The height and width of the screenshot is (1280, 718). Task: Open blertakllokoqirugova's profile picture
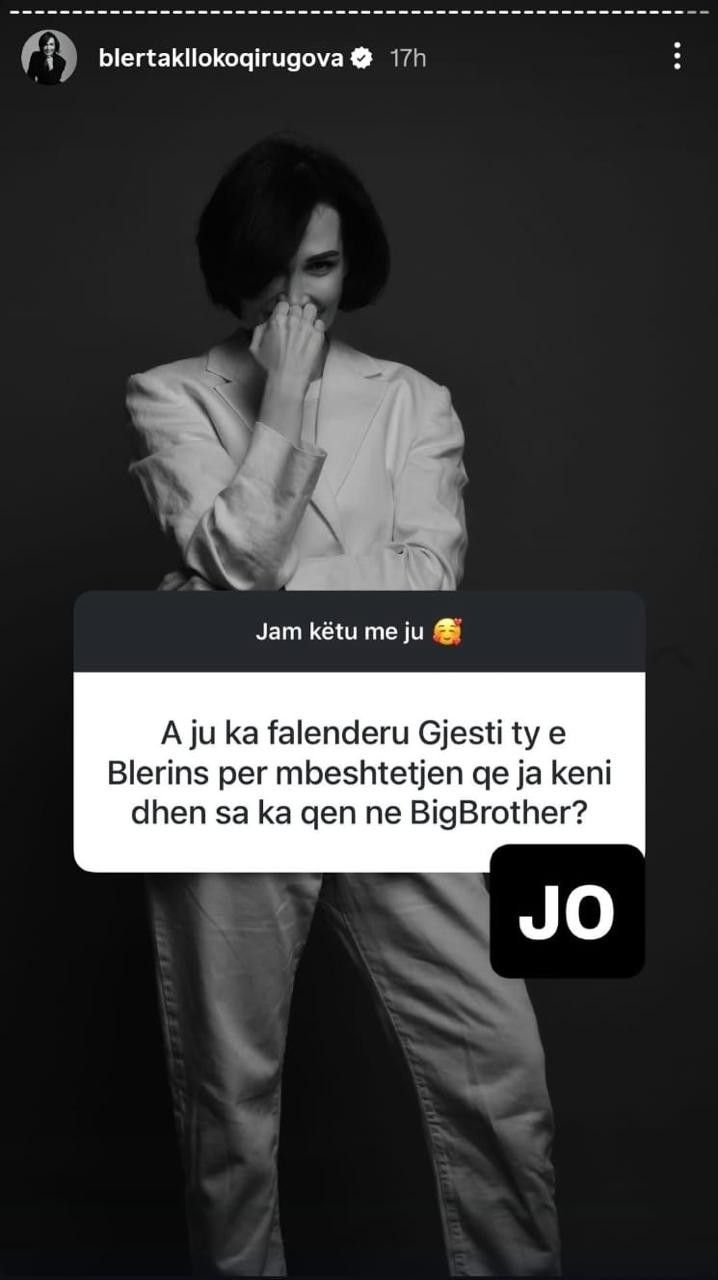click(49, 57)
